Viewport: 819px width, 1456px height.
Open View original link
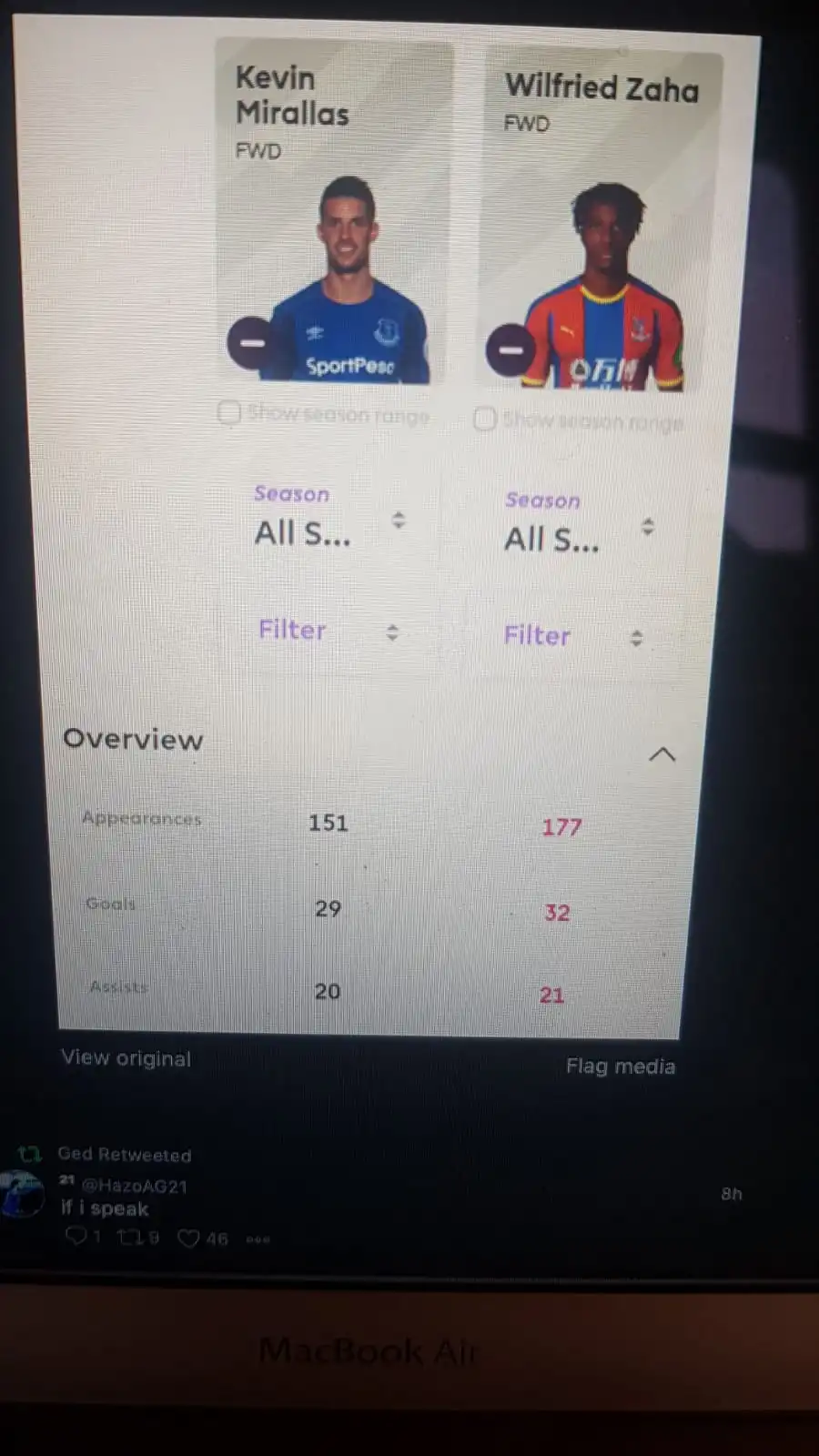coord(126,1058)
